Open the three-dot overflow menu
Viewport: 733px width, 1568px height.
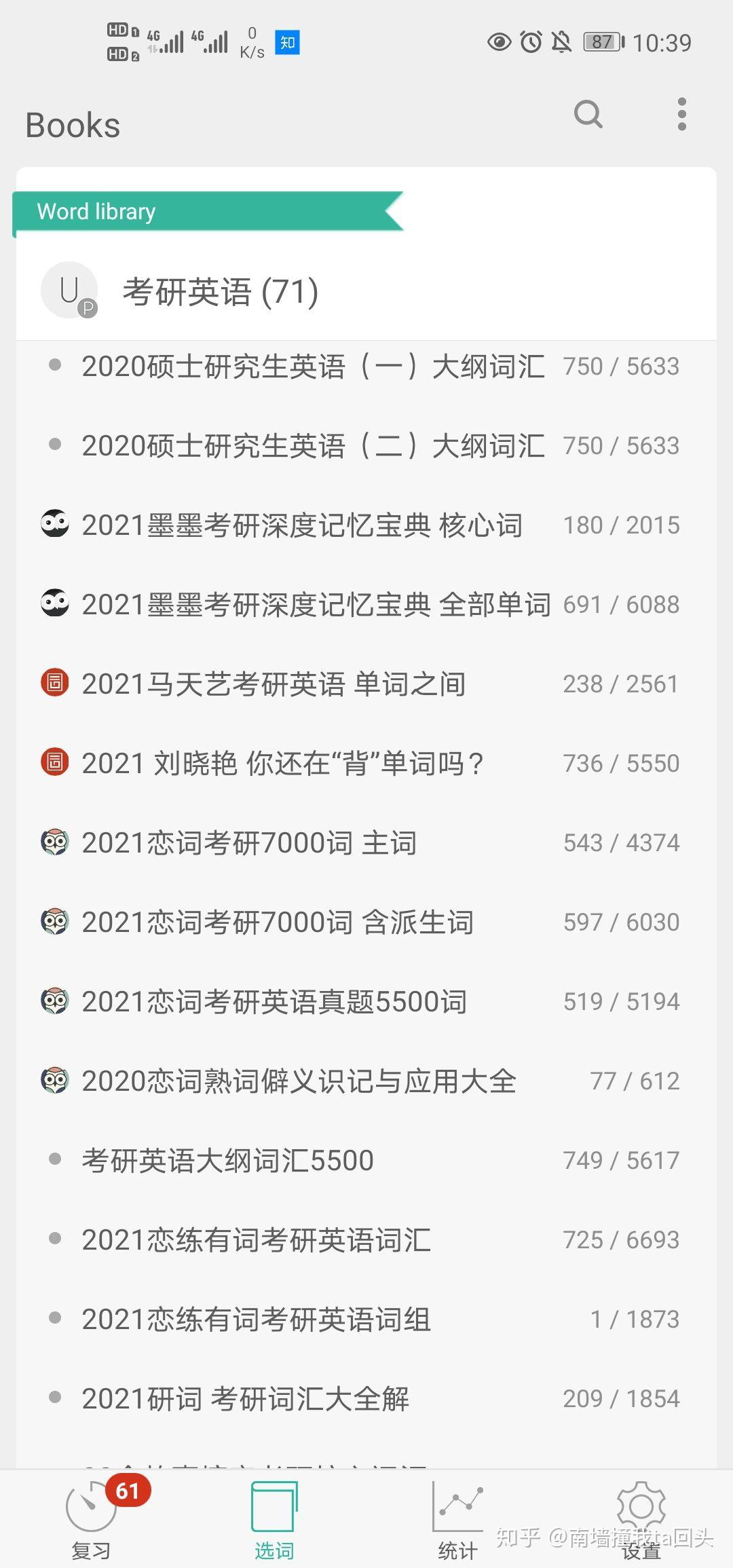(x=681, y=114)
